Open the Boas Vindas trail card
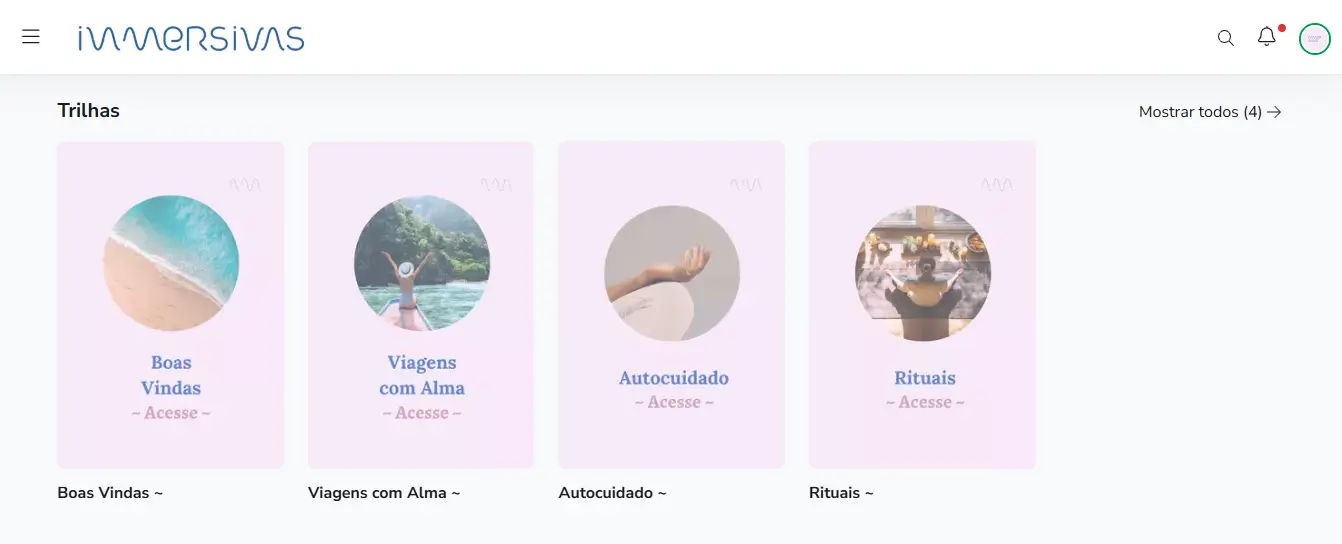 (171, 305)
